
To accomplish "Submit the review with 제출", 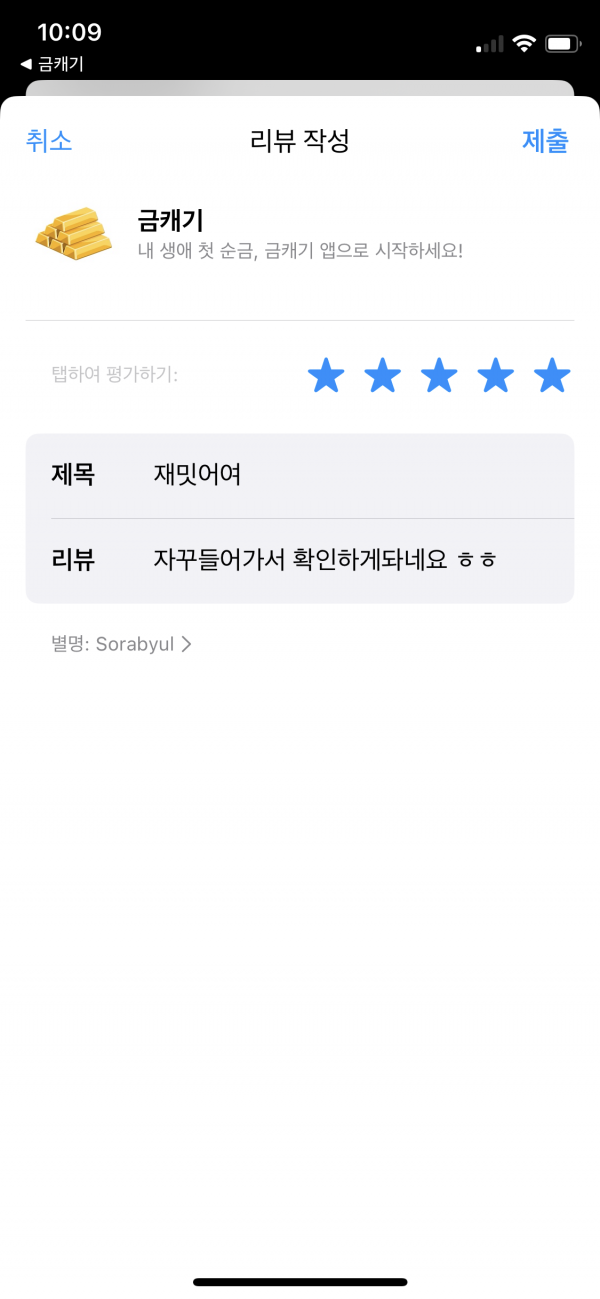I will pyautogui.click(x=545, y=141).
